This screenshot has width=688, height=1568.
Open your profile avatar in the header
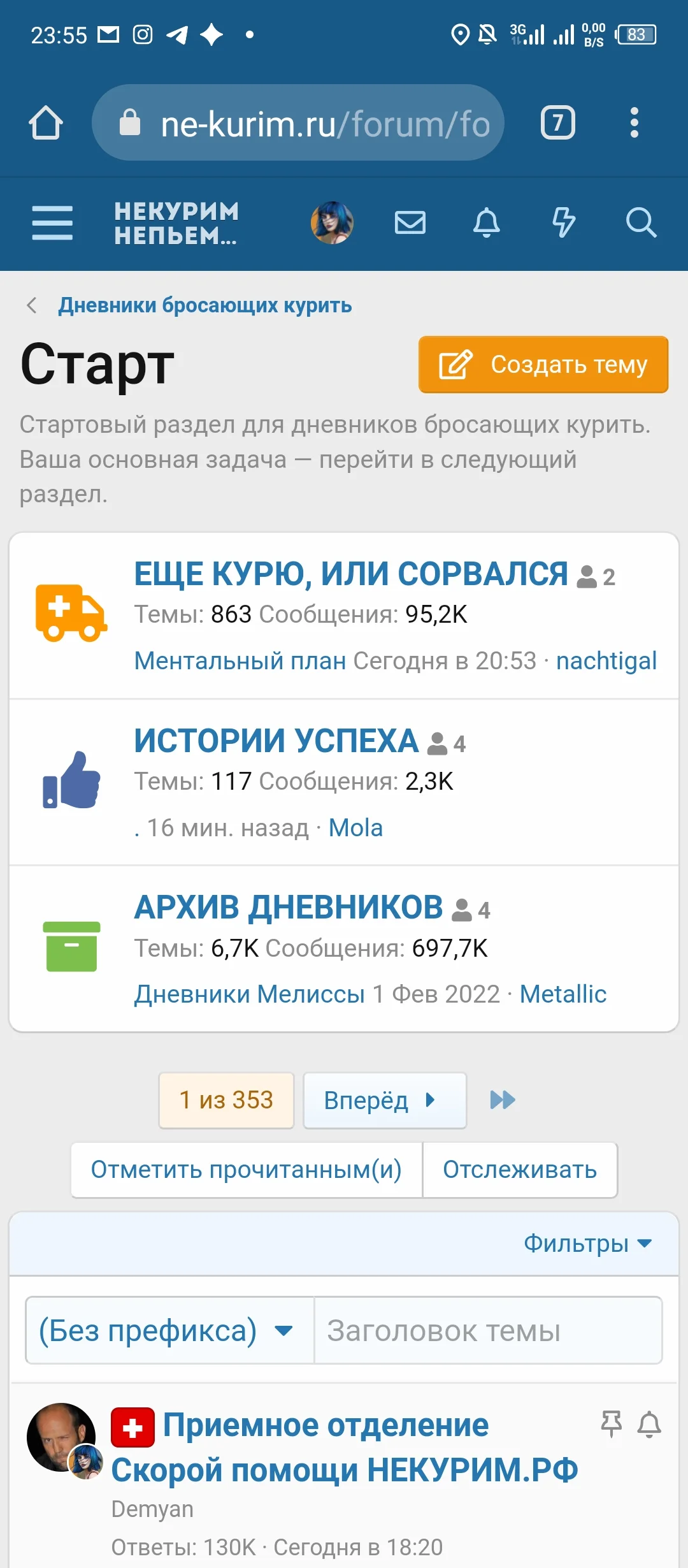tap(332, 223)
